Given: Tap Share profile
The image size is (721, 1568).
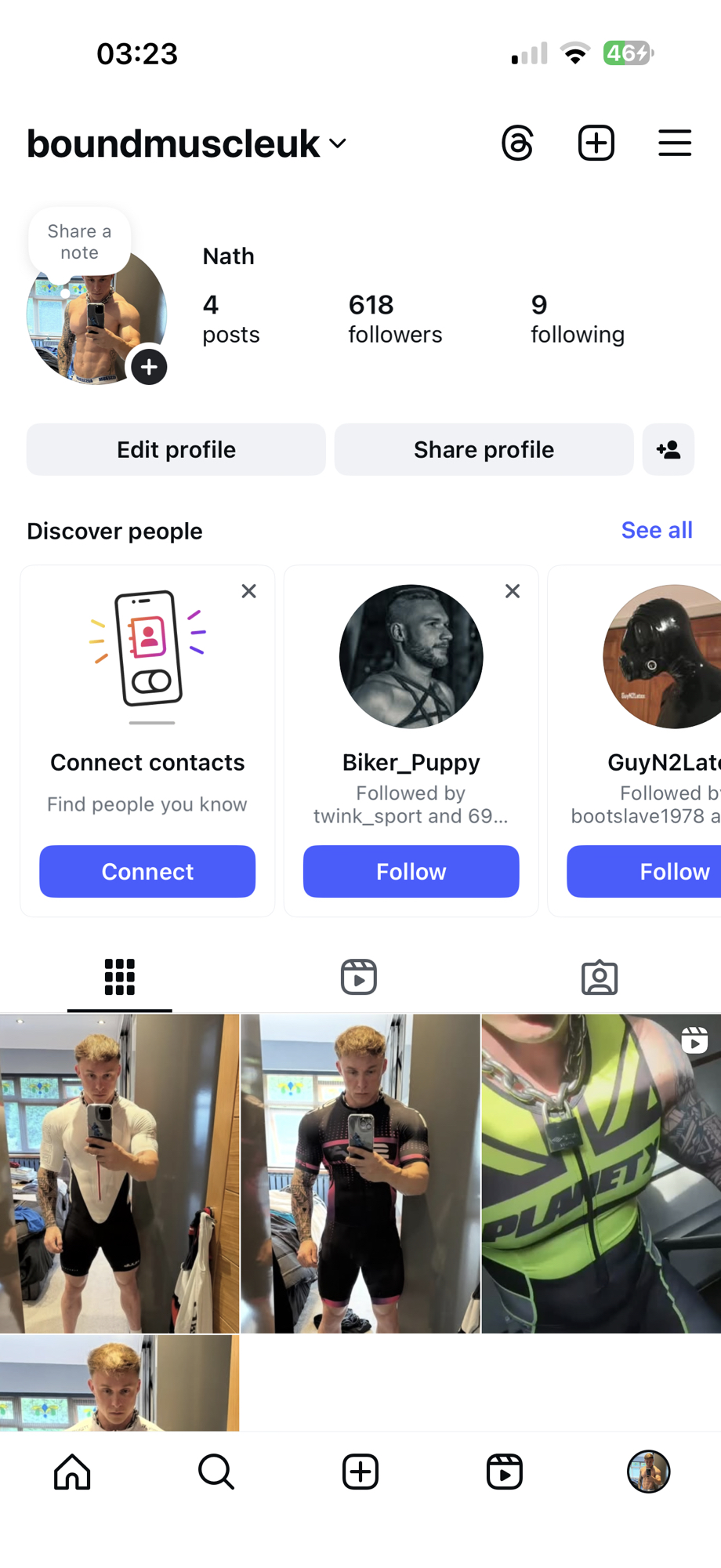Looking at the screenshot, I should [484, 450].
